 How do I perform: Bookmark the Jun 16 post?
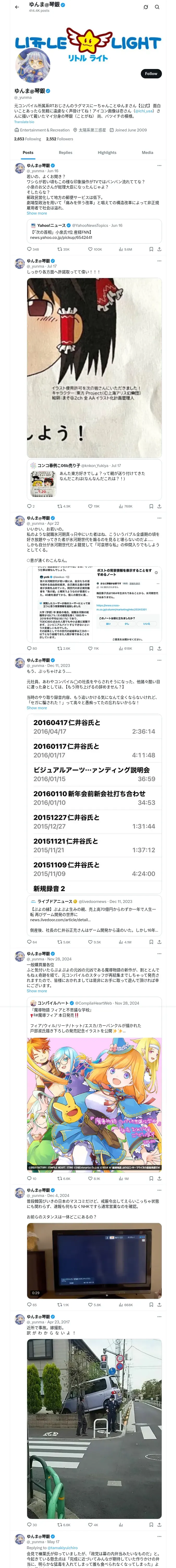151,249
